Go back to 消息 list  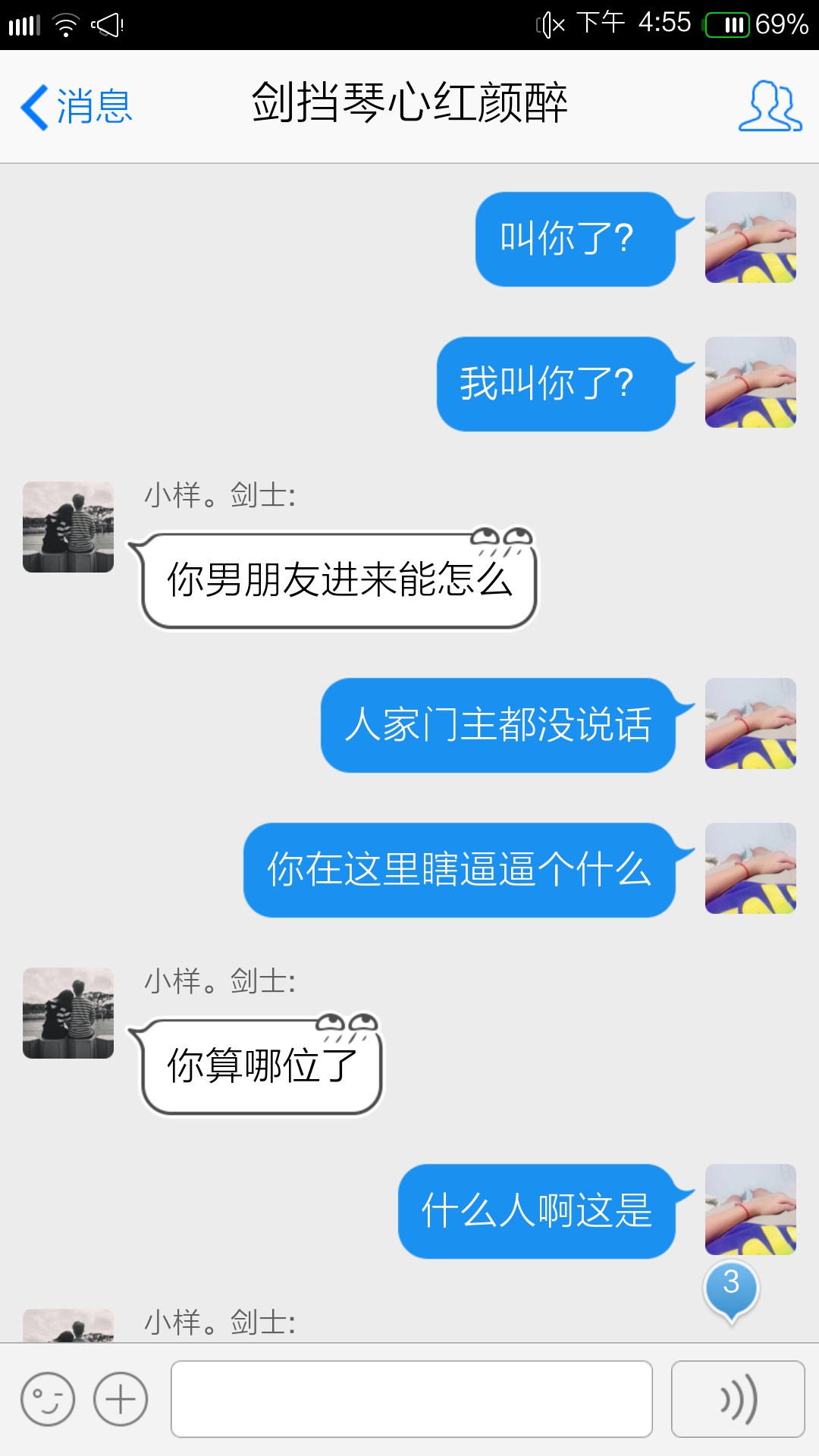point(76,106)
